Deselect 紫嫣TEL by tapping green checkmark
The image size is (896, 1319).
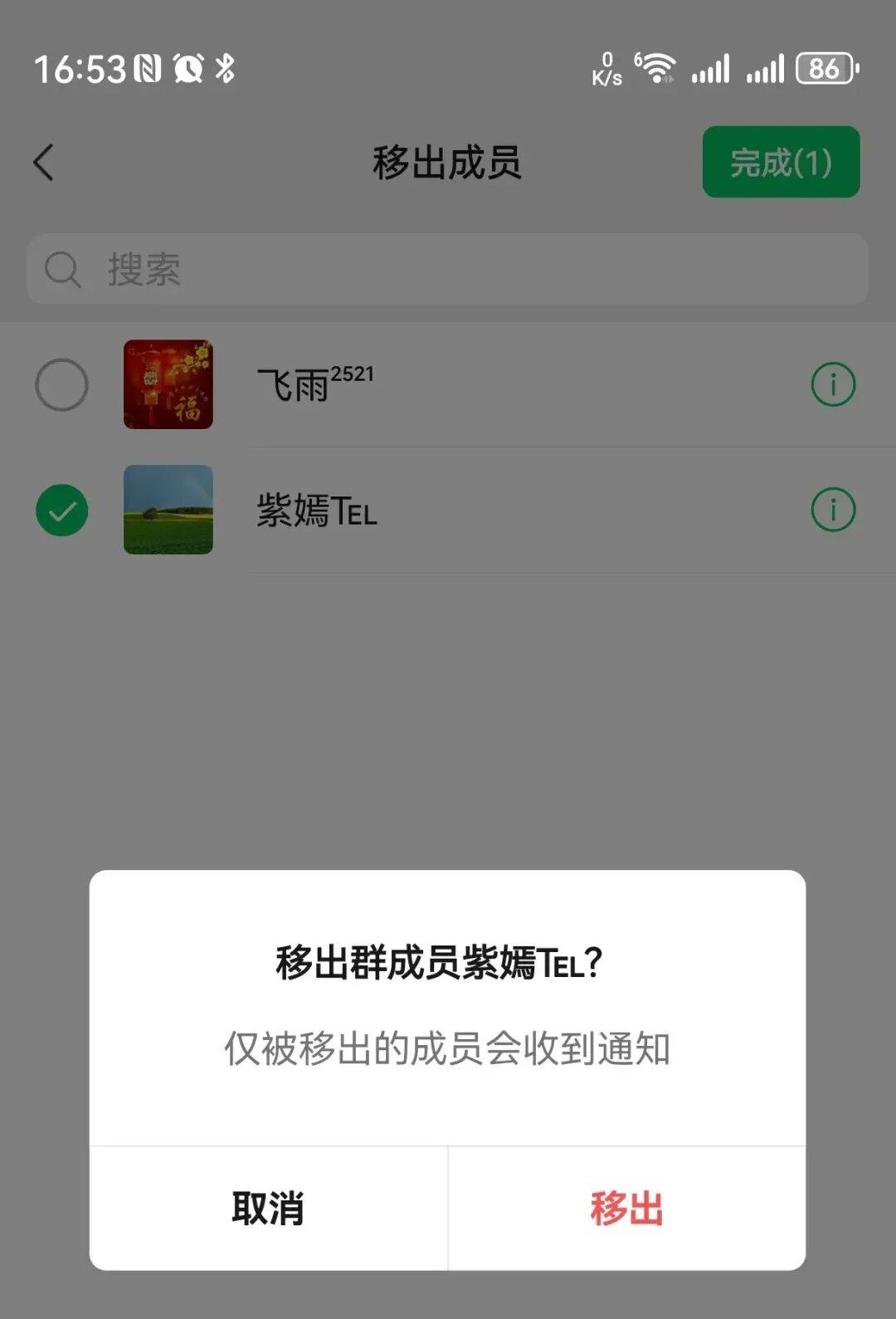(61, 510)
